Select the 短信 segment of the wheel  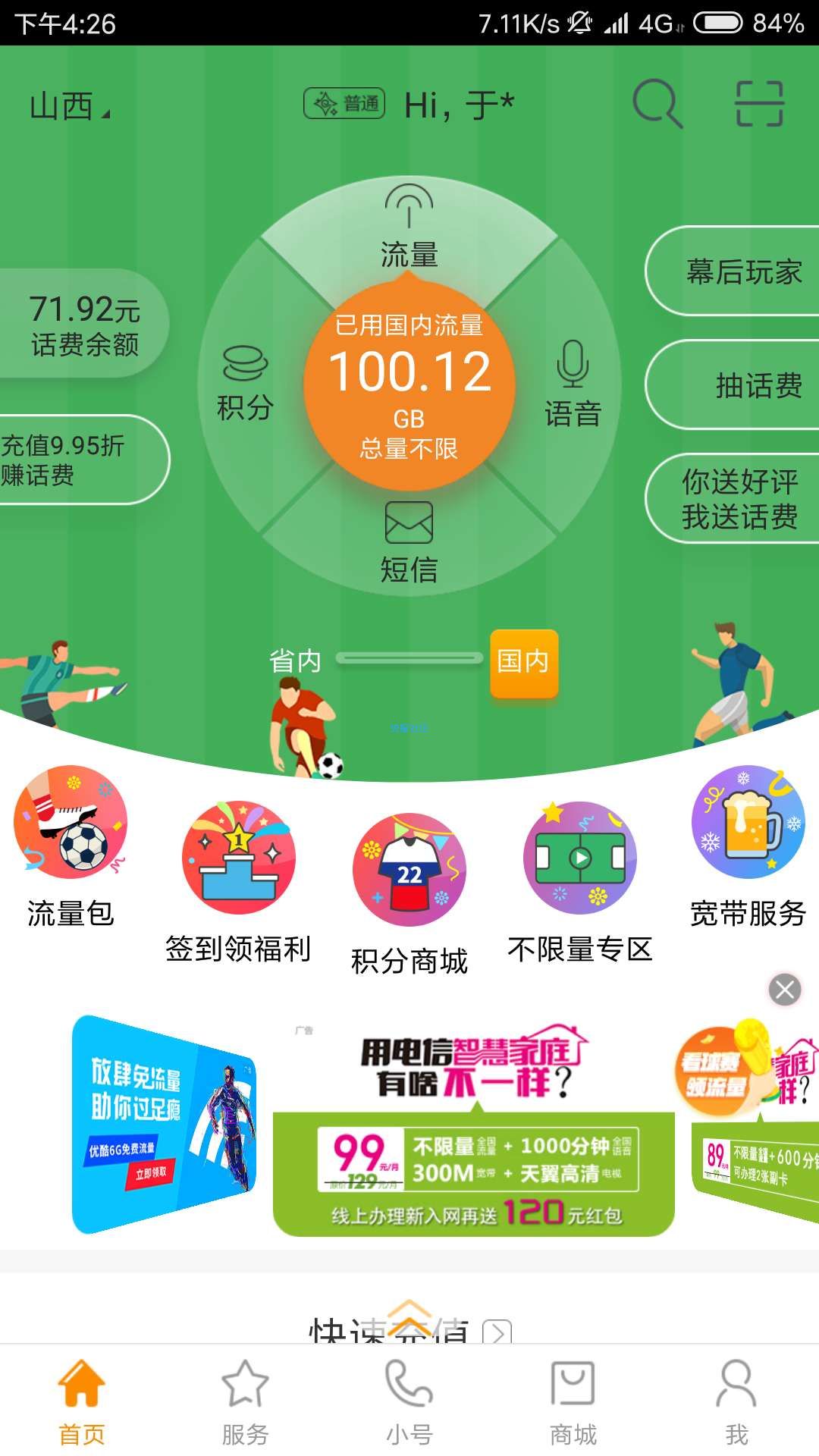[409, 543]
